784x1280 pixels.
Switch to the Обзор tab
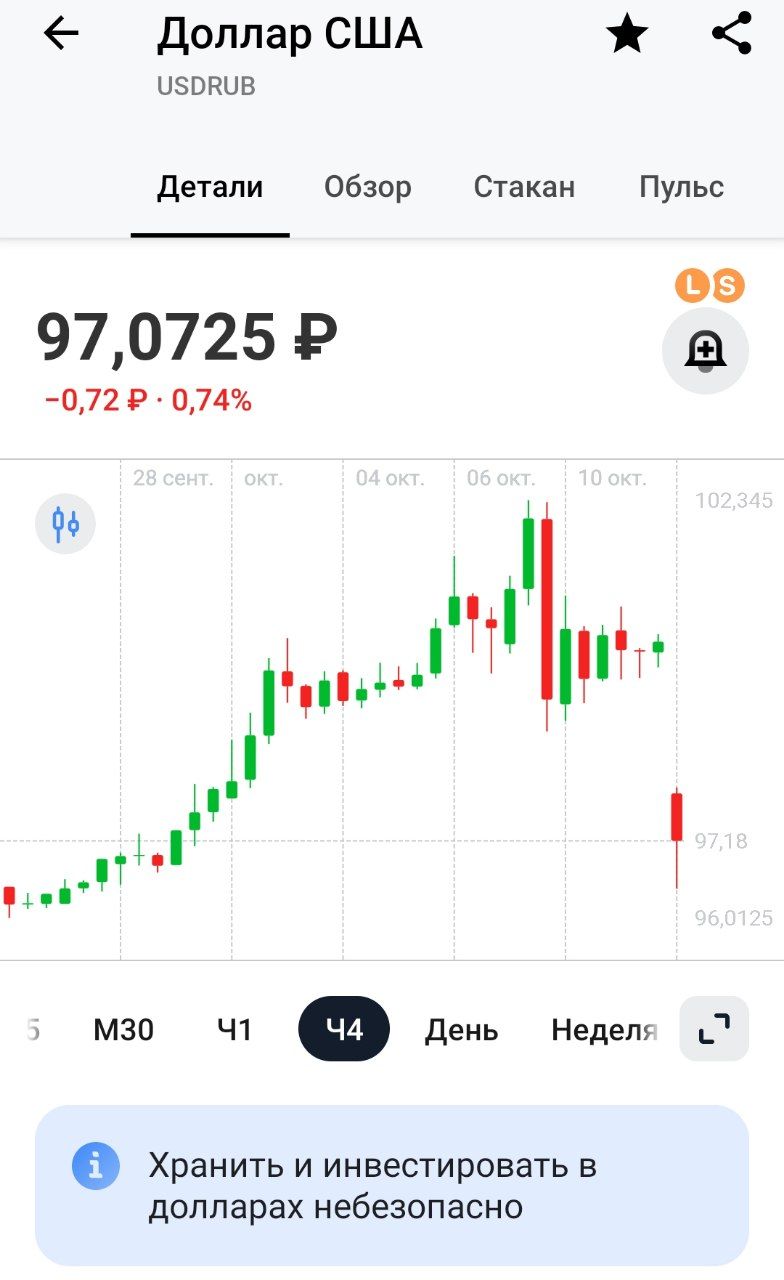(367, 187)
